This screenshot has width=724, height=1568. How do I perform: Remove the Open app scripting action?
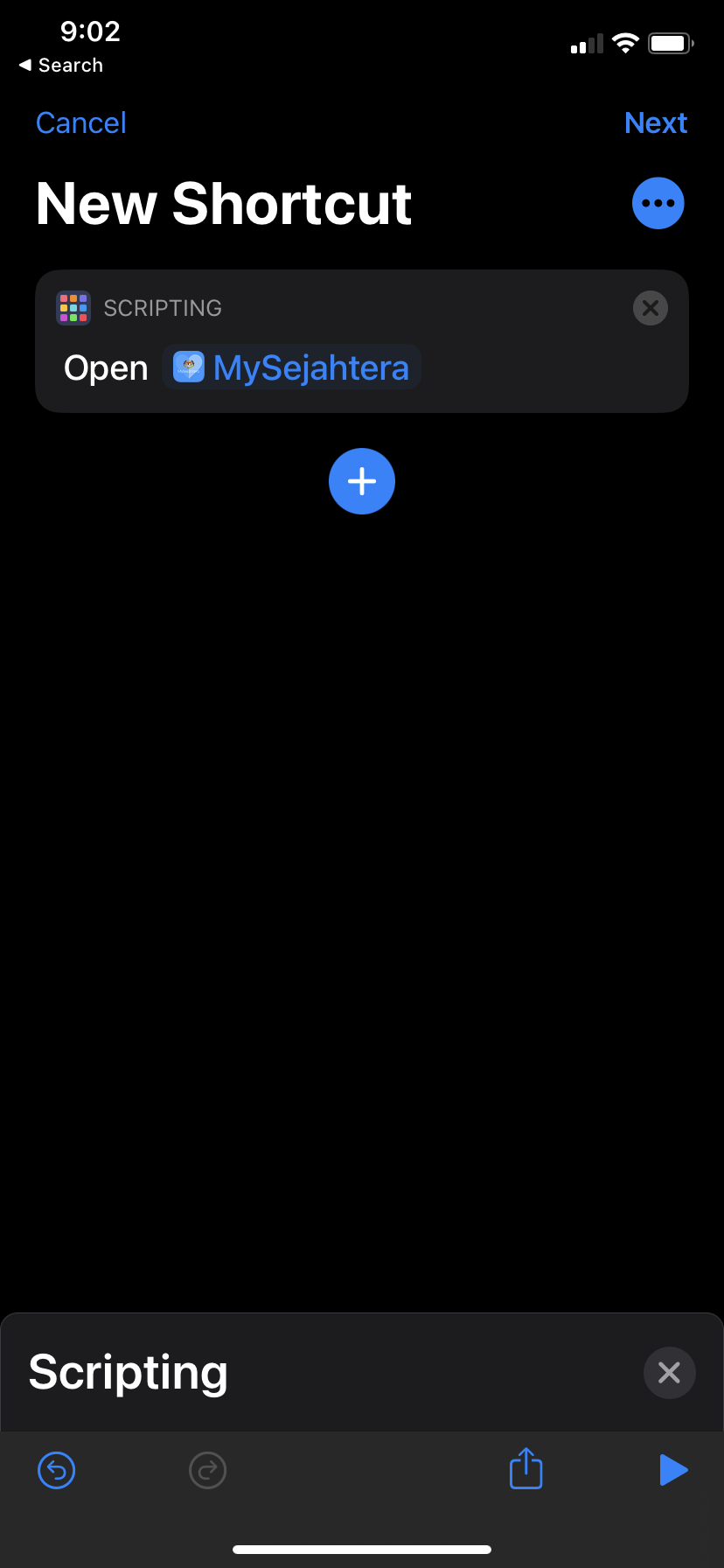pos(650,308)
